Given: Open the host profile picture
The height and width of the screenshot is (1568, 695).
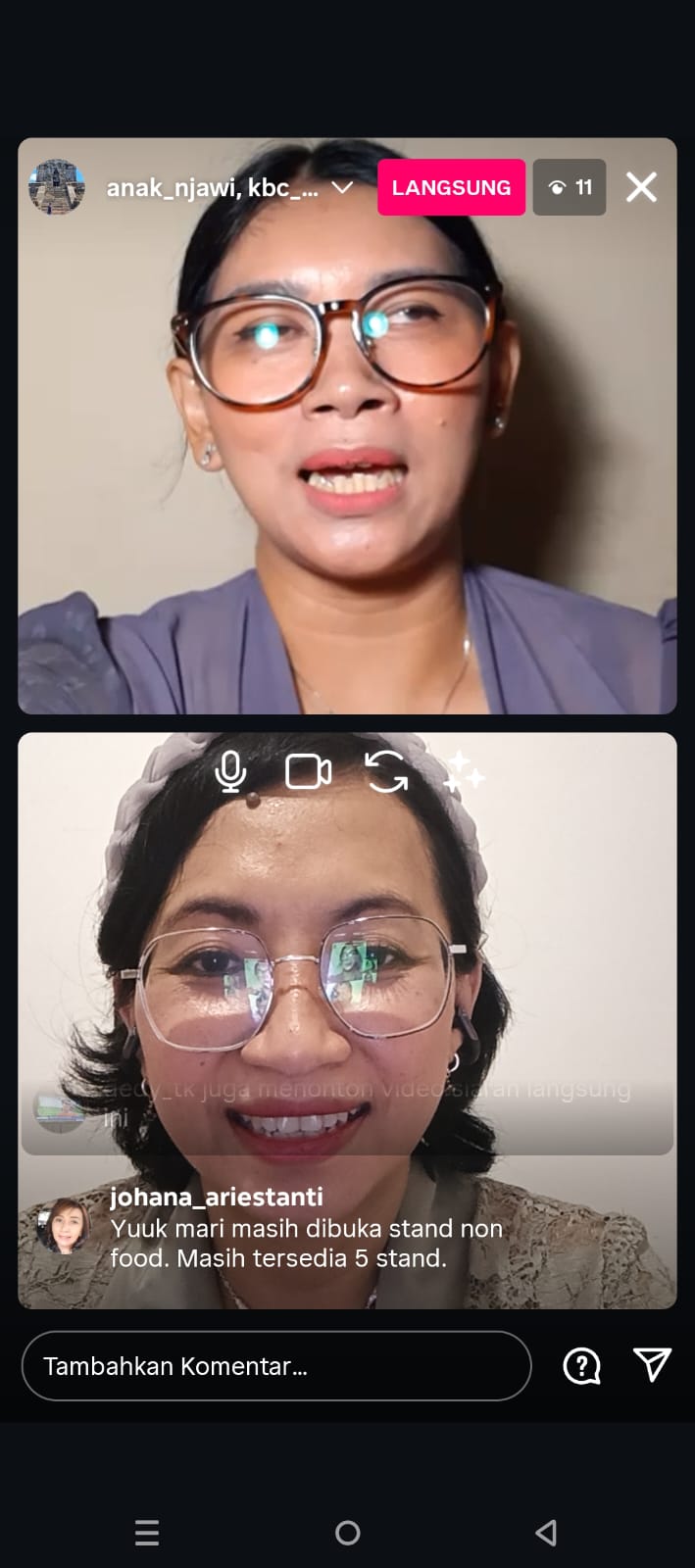Looking at the screenshot, I should 57,187.
